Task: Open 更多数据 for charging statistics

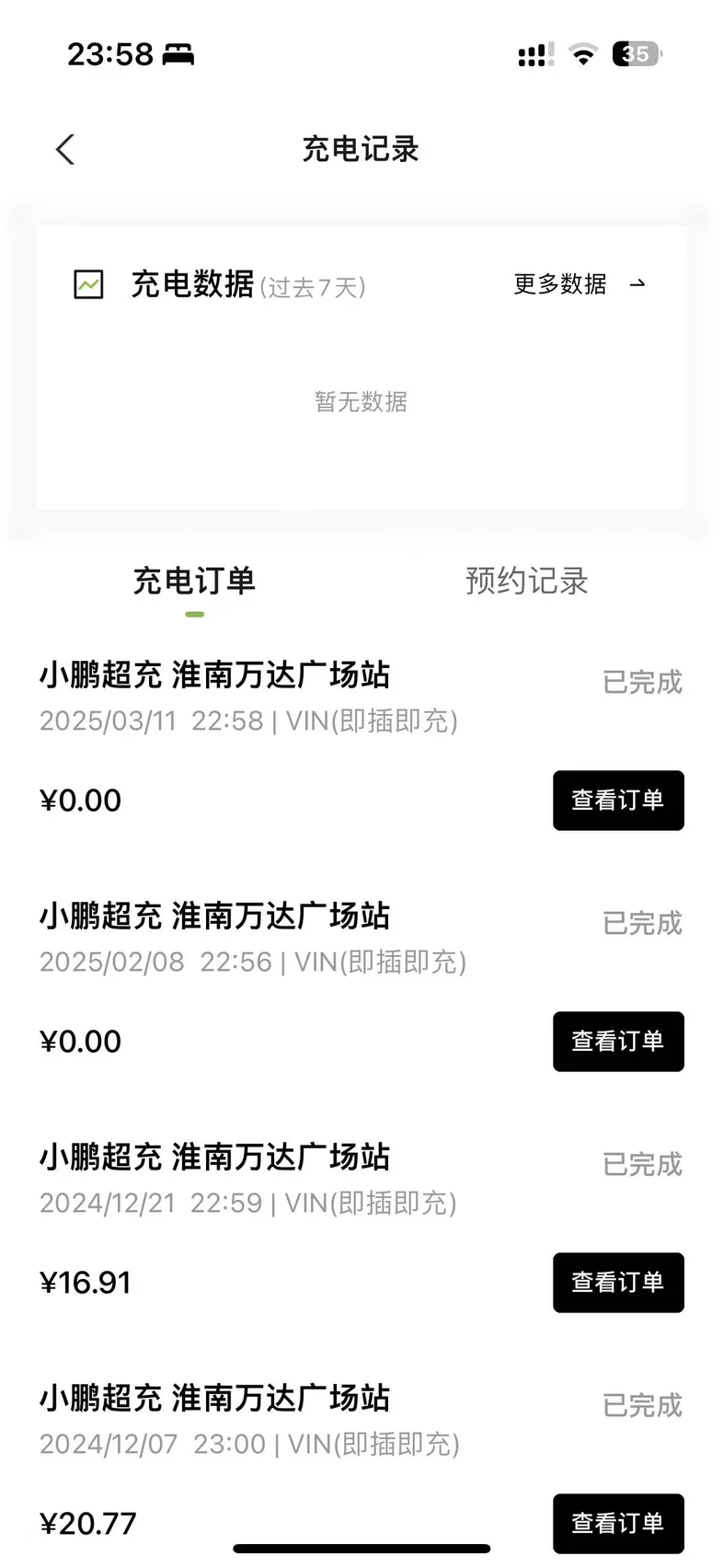Action: tap(579, 284)
